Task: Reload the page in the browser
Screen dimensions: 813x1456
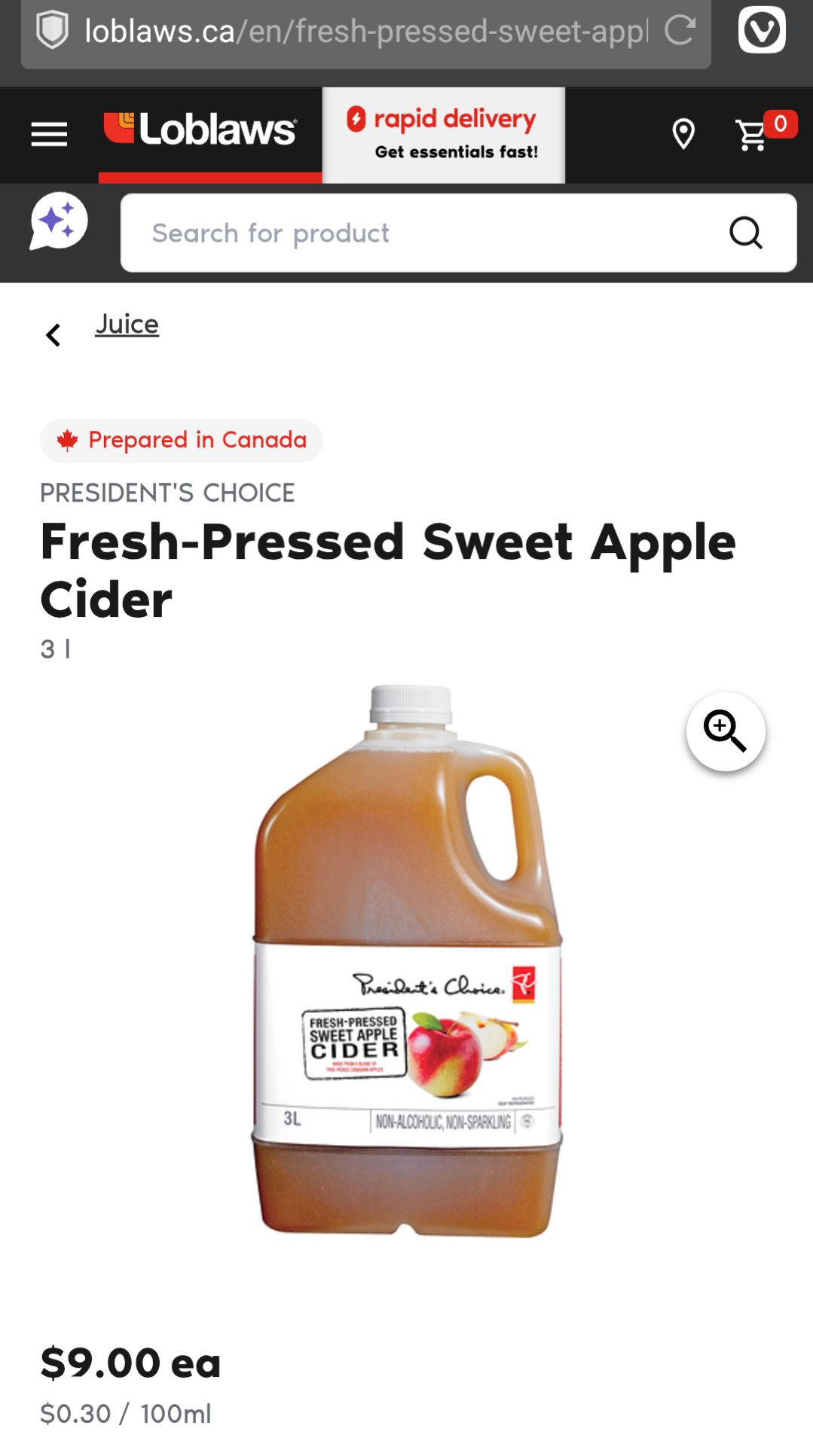Action: click(680, 30)
